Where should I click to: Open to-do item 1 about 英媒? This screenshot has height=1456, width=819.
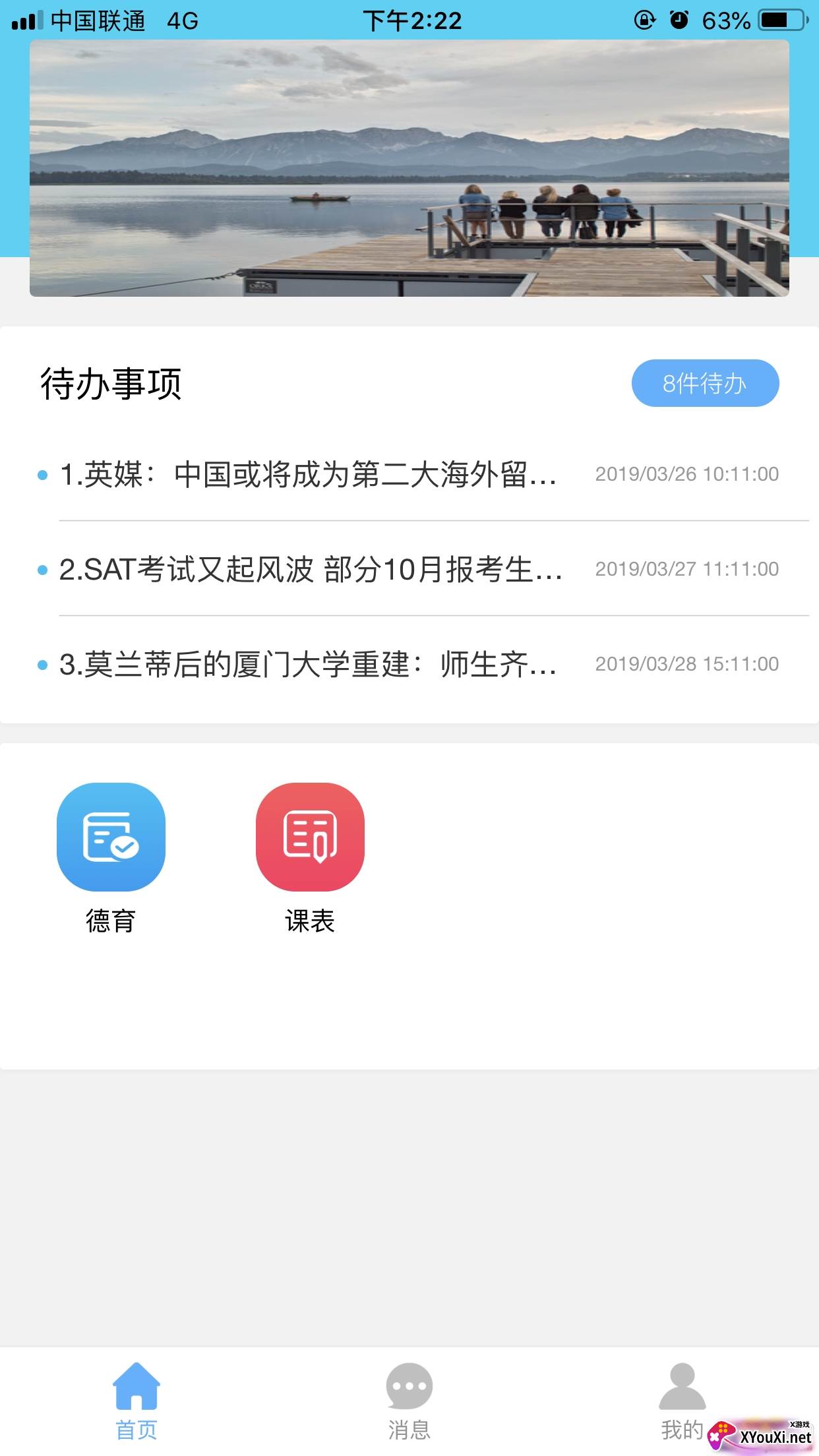pyautogui.click(x=409, y=474)
